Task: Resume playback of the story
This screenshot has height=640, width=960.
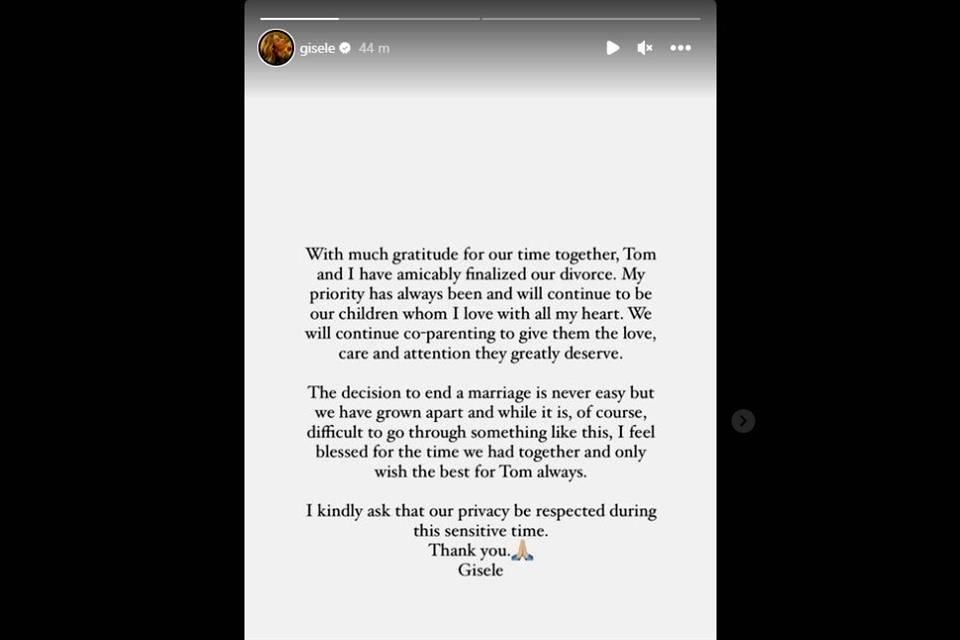Action: point(613,48)
